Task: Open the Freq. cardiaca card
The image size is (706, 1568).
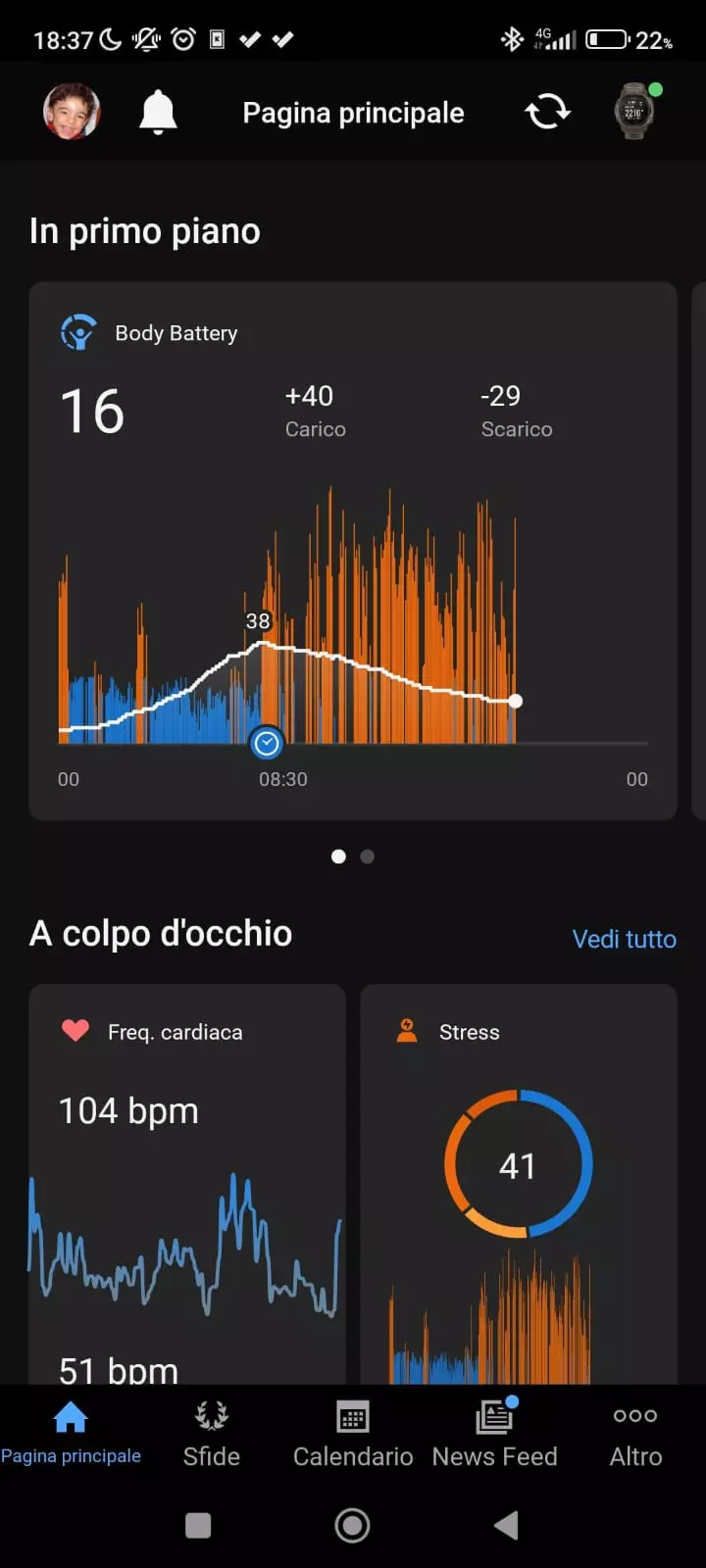Action: coord(187,1176)
